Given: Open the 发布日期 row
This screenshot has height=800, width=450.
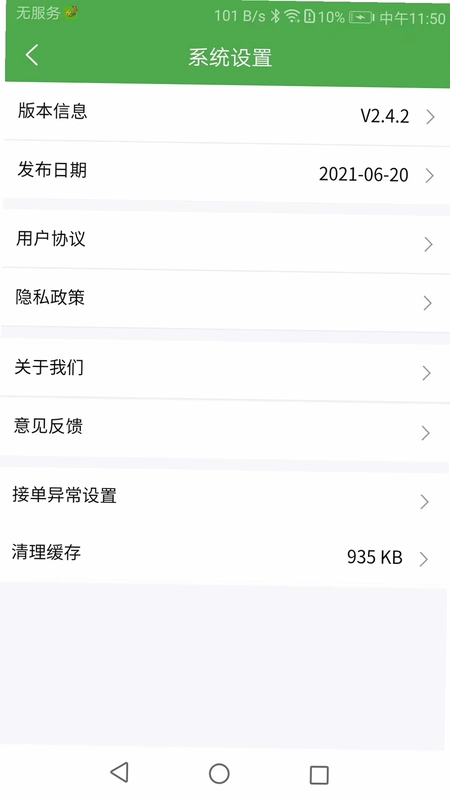Looking at the screenshot, I should pos(226,172).
